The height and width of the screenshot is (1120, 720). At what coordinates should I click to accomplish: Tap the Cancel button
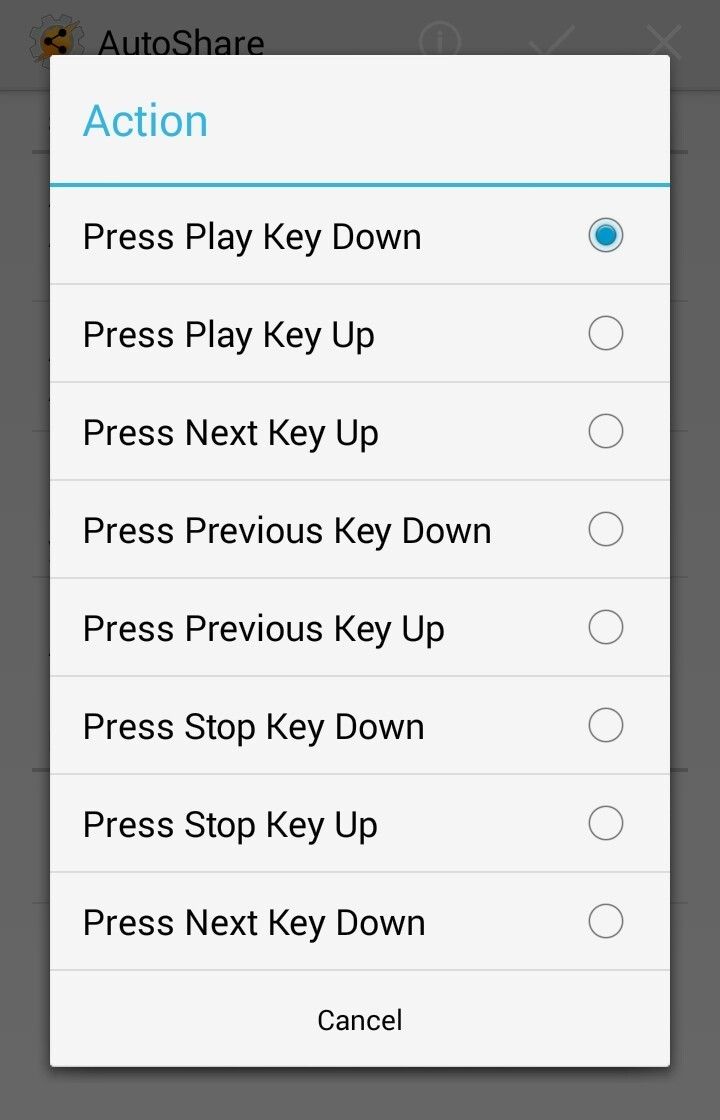click(x=359, y=1019)
